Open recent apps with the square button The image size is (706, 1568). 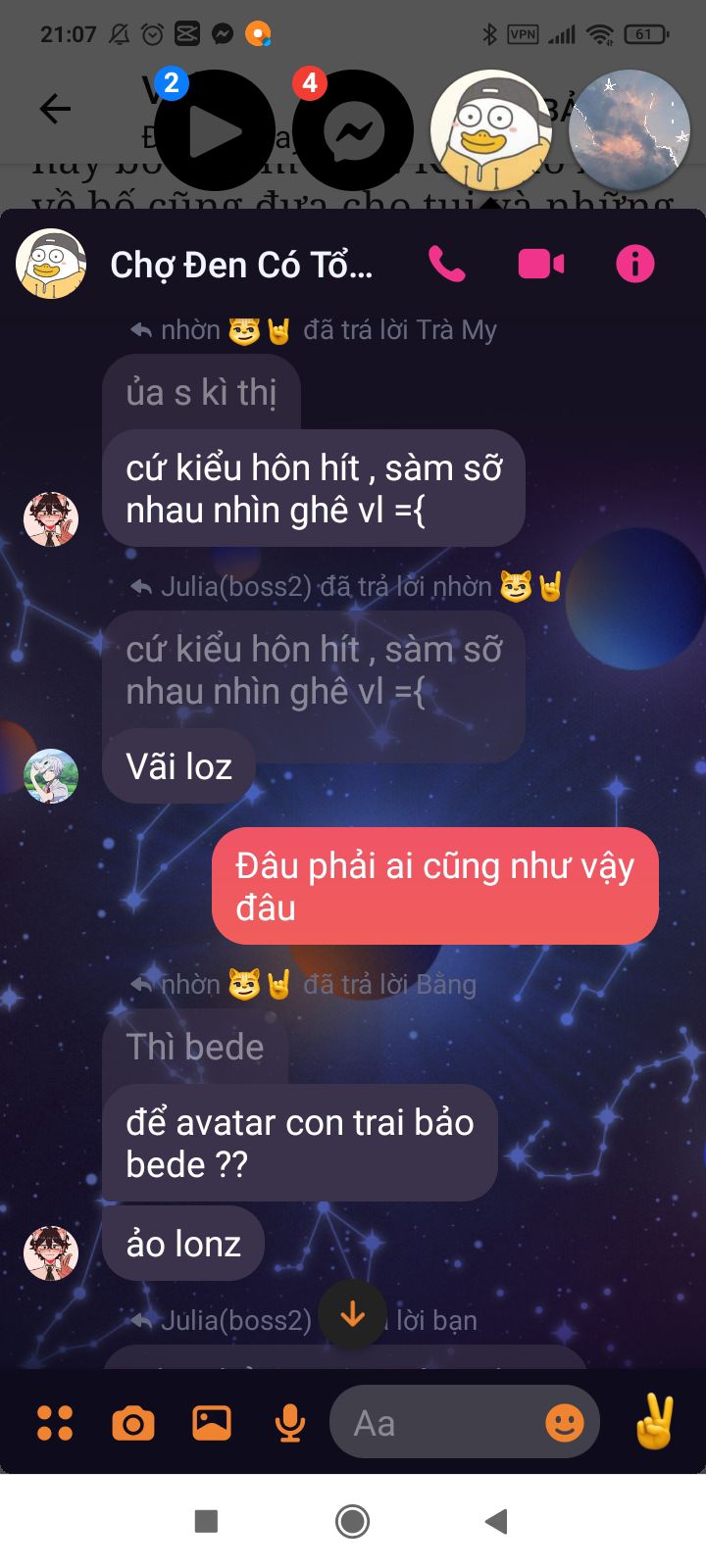coord(206,1521)
